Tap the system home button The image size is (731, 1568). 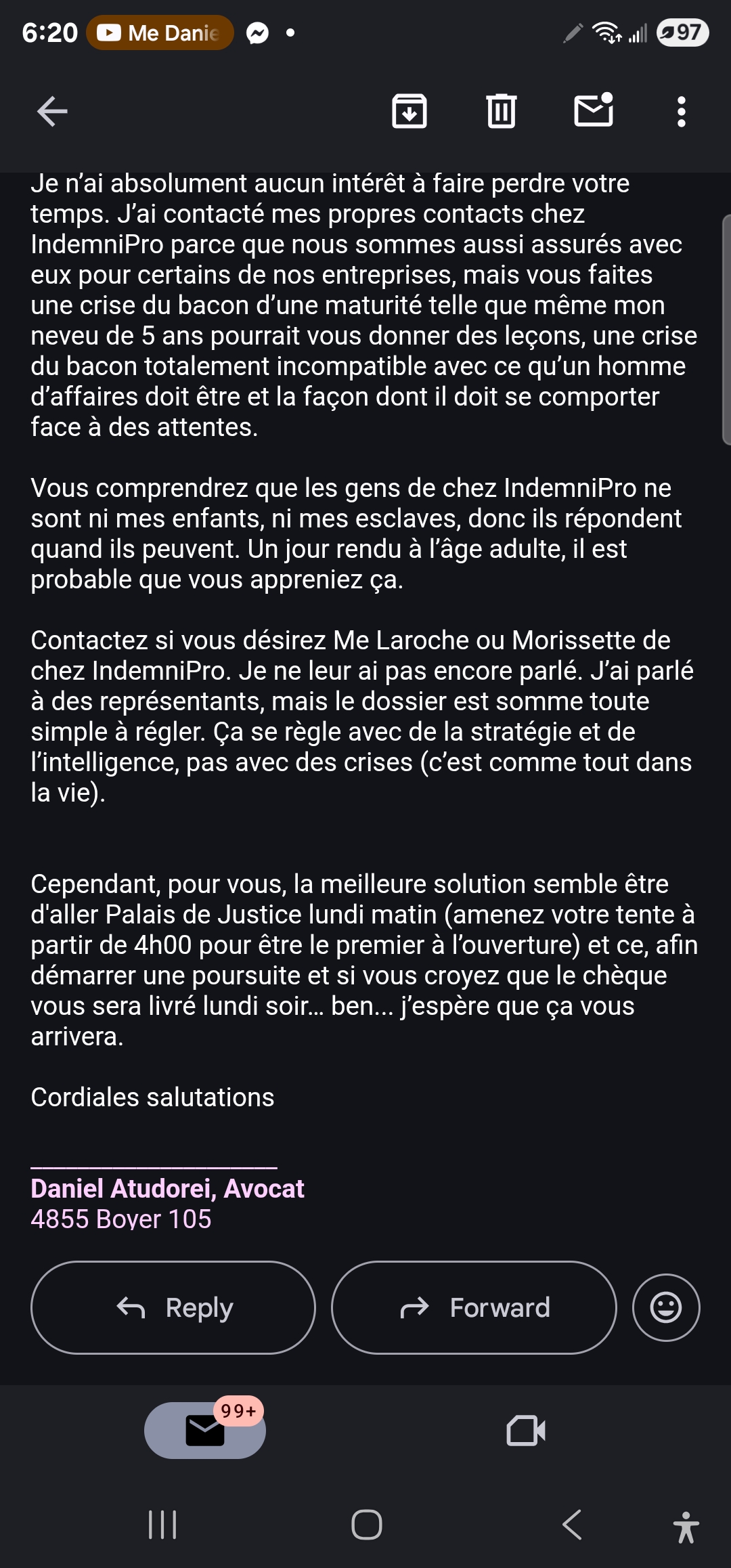coord(366,1525)
